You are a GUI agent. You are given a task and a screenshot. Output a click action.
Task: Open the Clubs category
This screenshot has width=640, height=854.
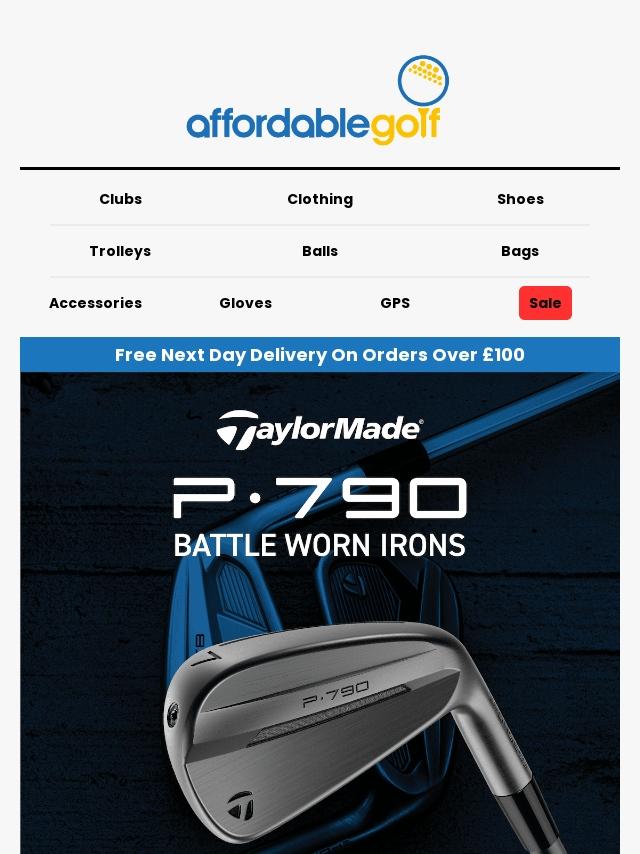click(120, 199)
